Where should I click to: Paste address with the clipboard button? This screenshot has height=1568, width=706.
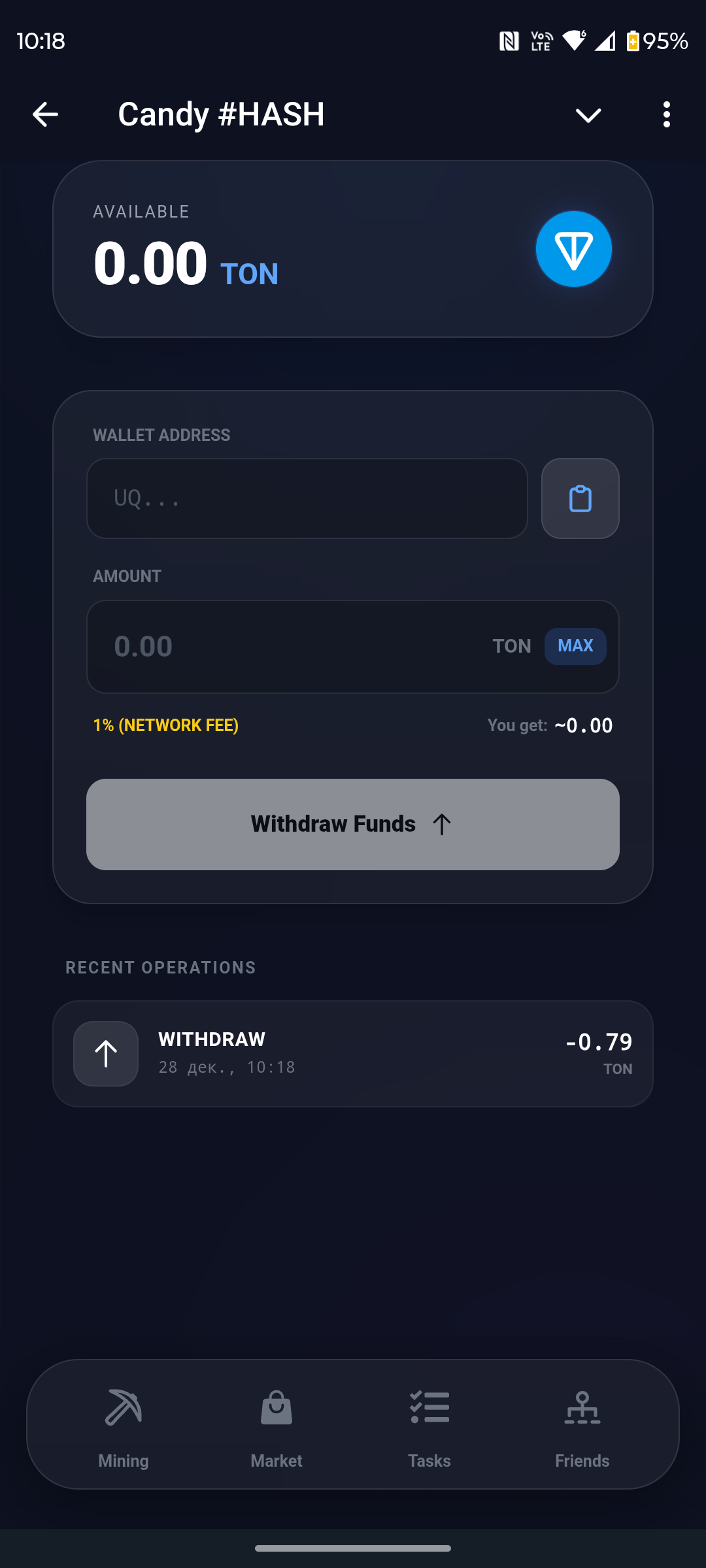coord(580,498)
